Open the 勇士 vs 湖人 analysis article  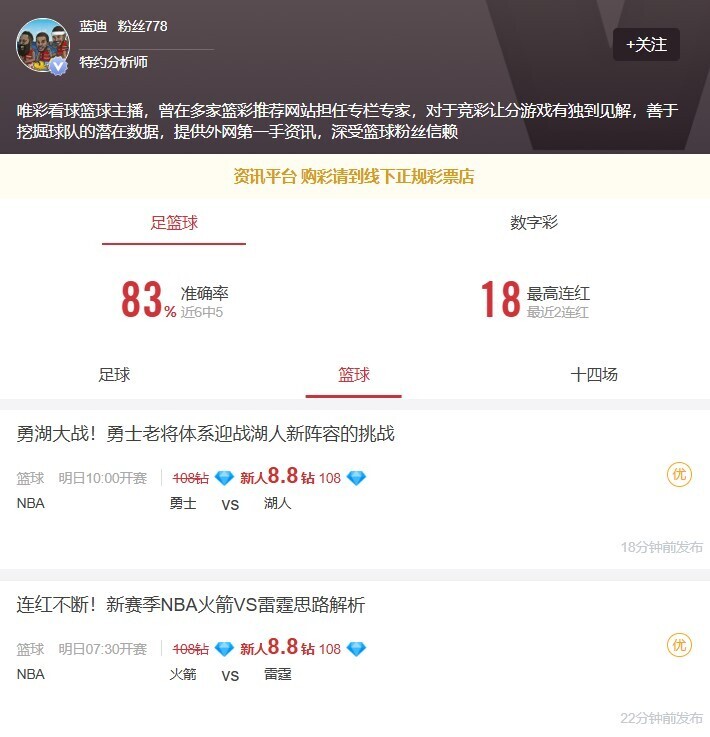(206, 434)
